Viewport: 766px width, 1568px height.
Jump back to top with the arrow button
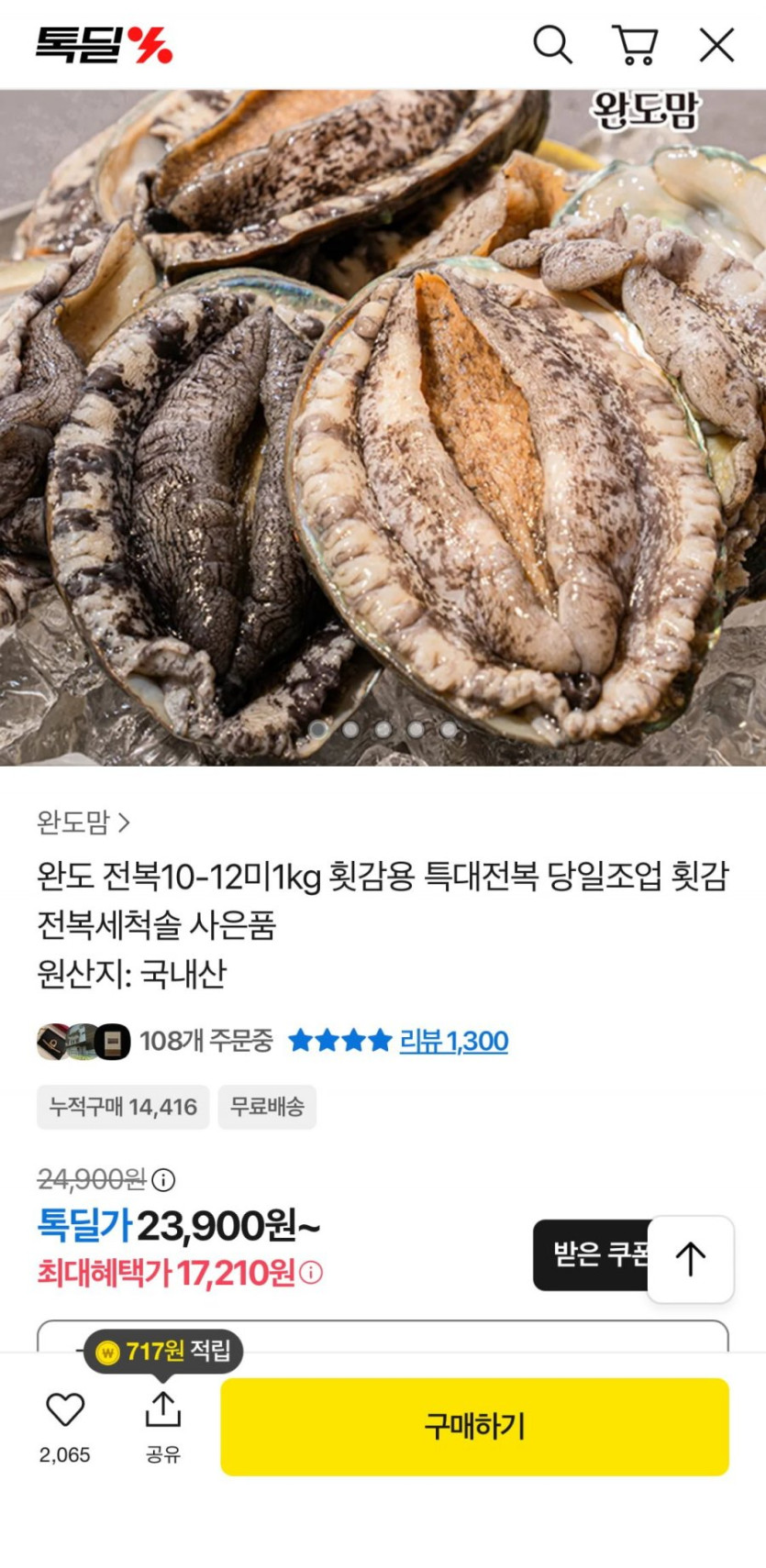pyautogui.click(x=691, y=1259)
